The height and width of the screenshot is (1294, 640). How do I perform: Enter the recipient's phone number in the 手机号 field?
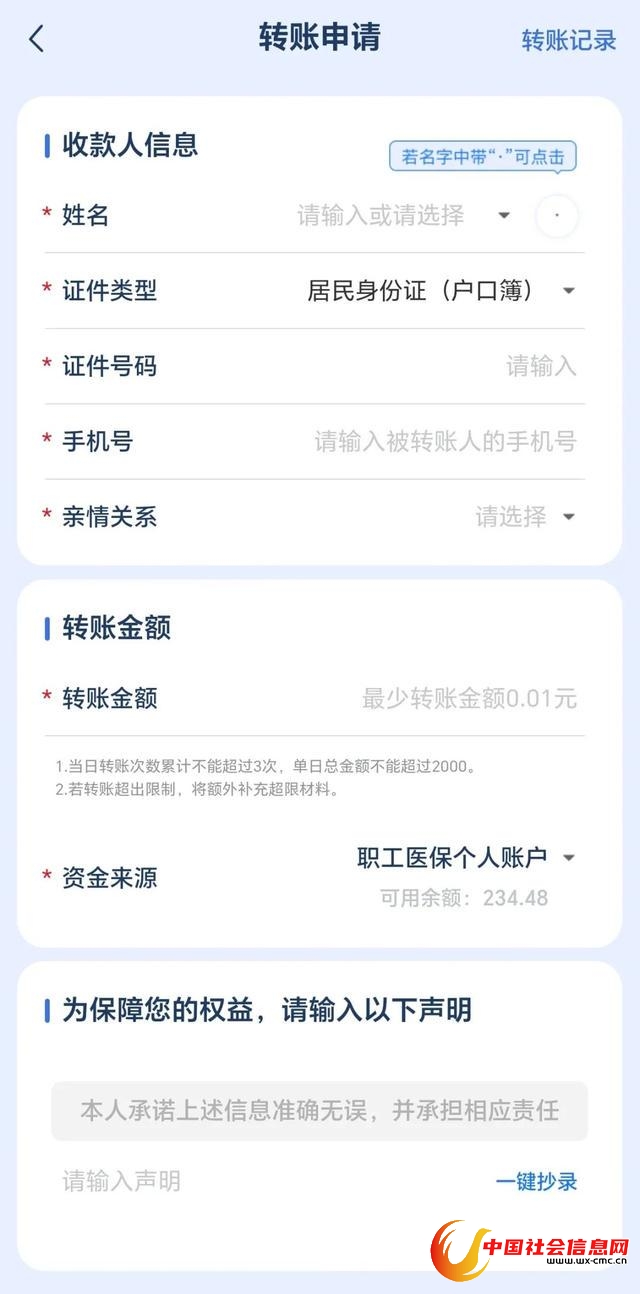click(x=445, y=441)
